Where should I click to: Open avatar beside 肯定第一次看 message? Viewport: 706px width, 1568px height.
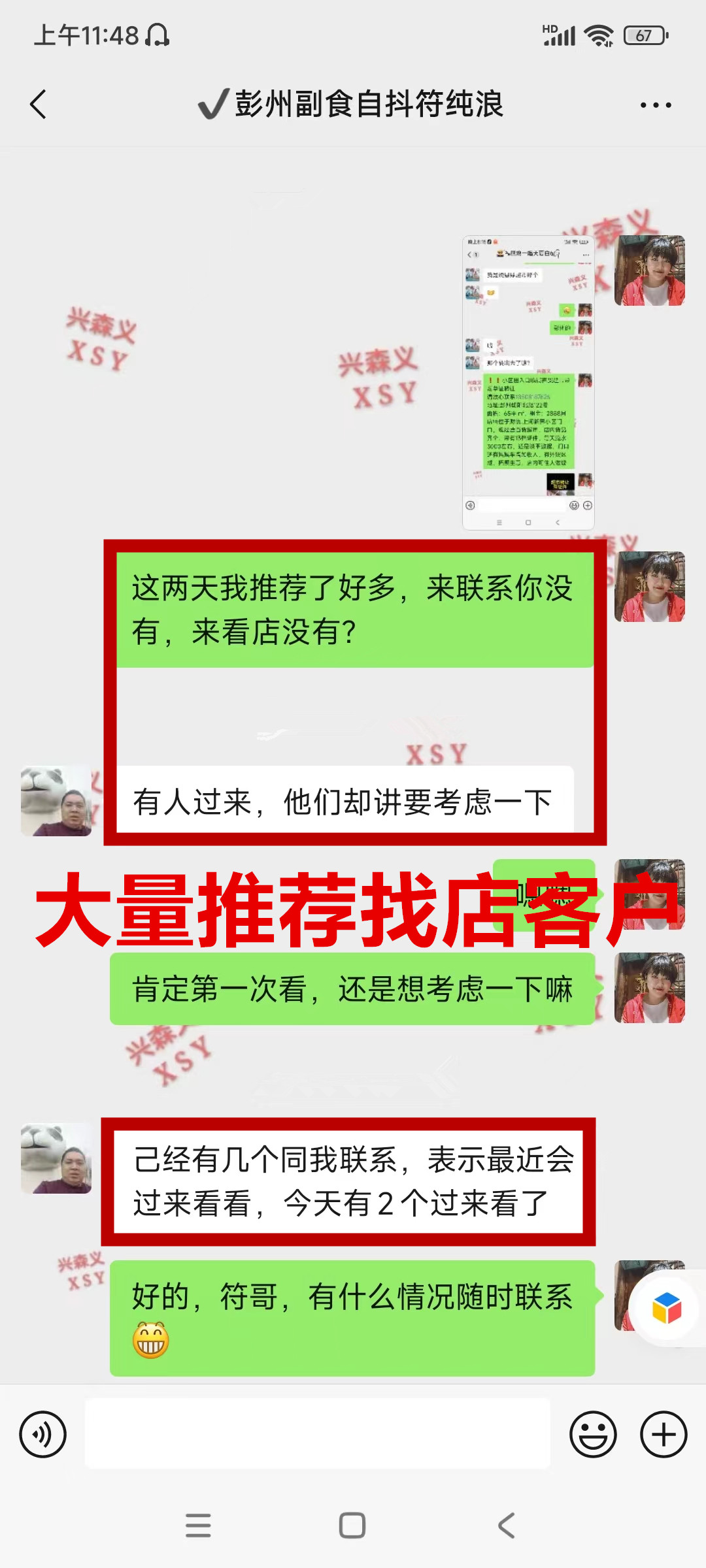pyautogui.click(x=650, y=988)
